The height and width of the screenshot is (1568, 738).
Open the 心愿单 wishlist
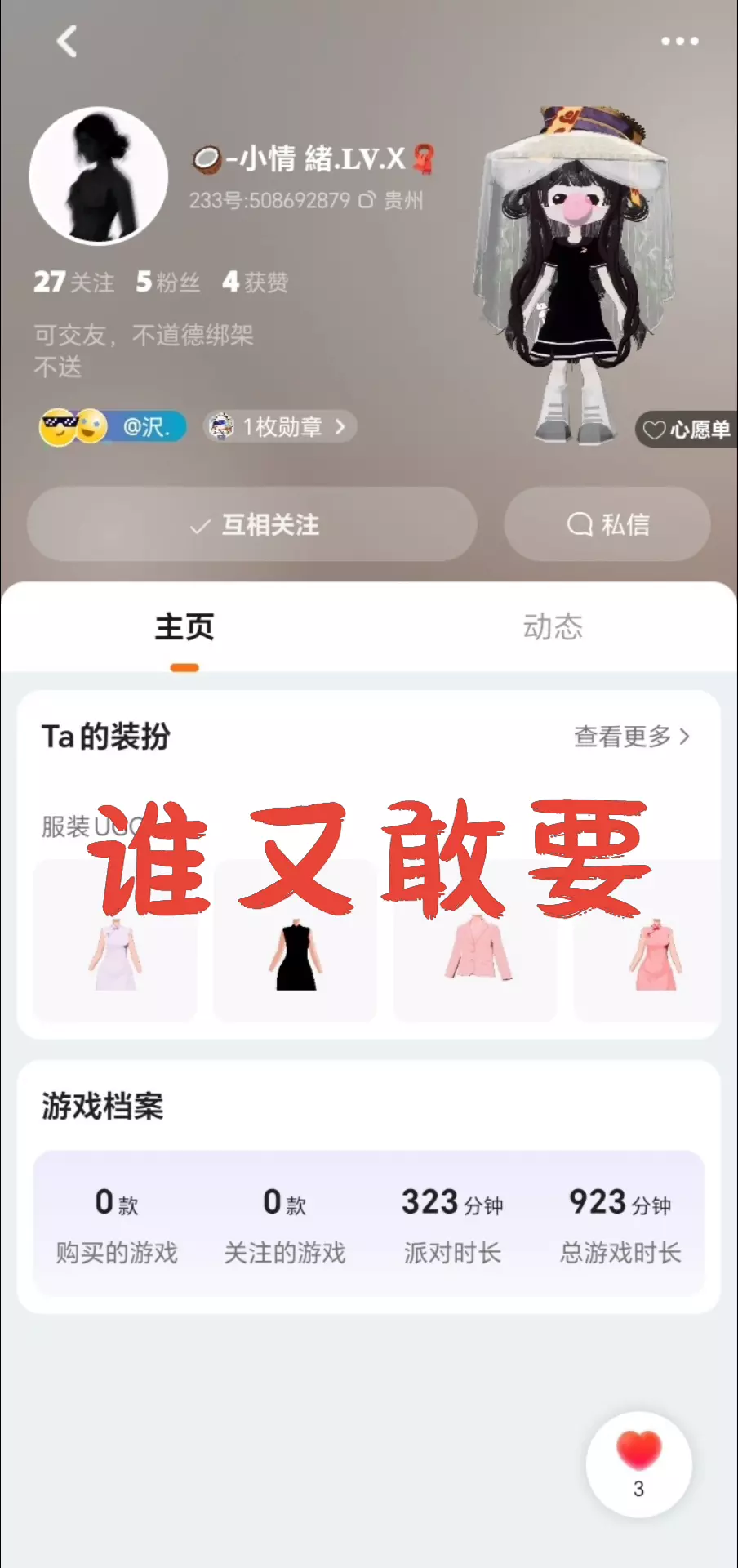tap(686, 430)
